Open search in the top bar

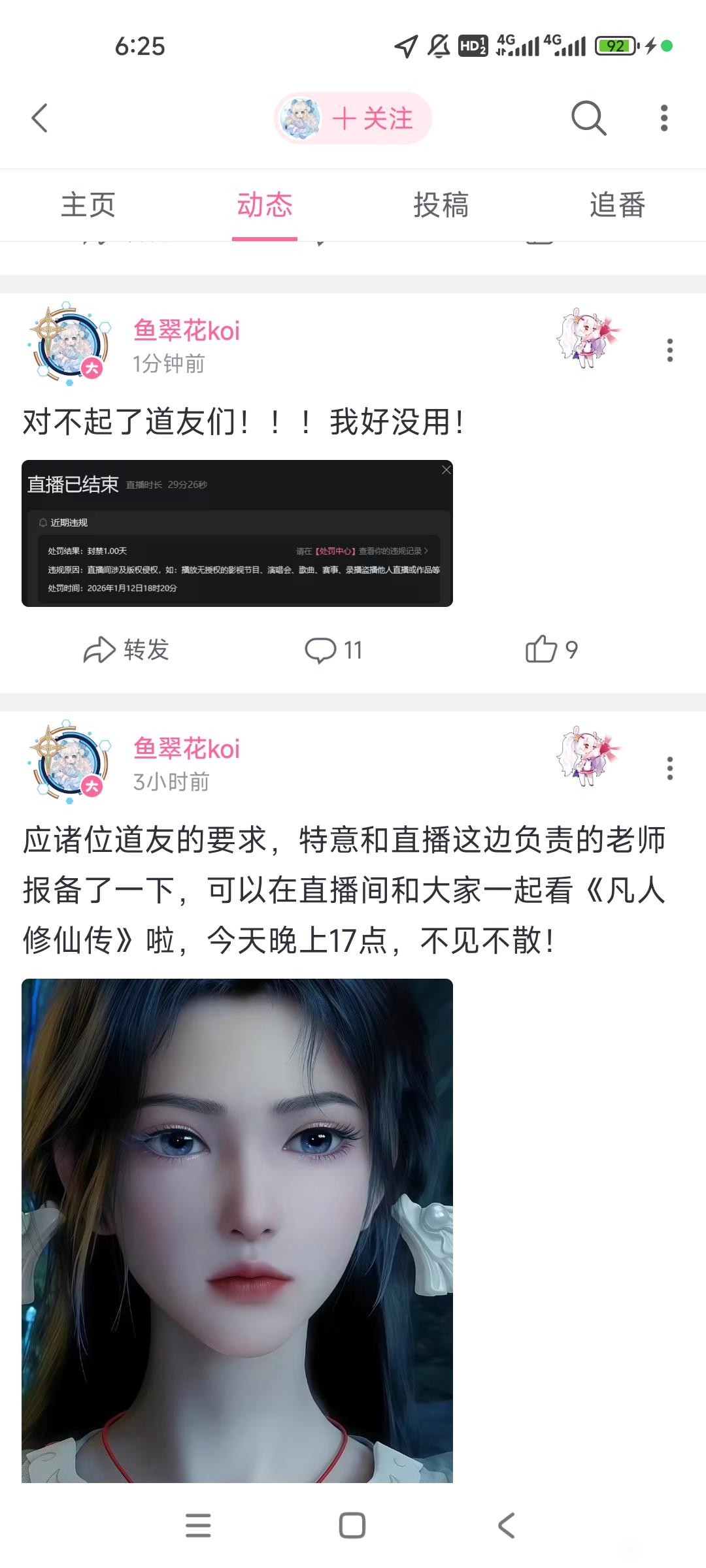click(x=588, y=118)
